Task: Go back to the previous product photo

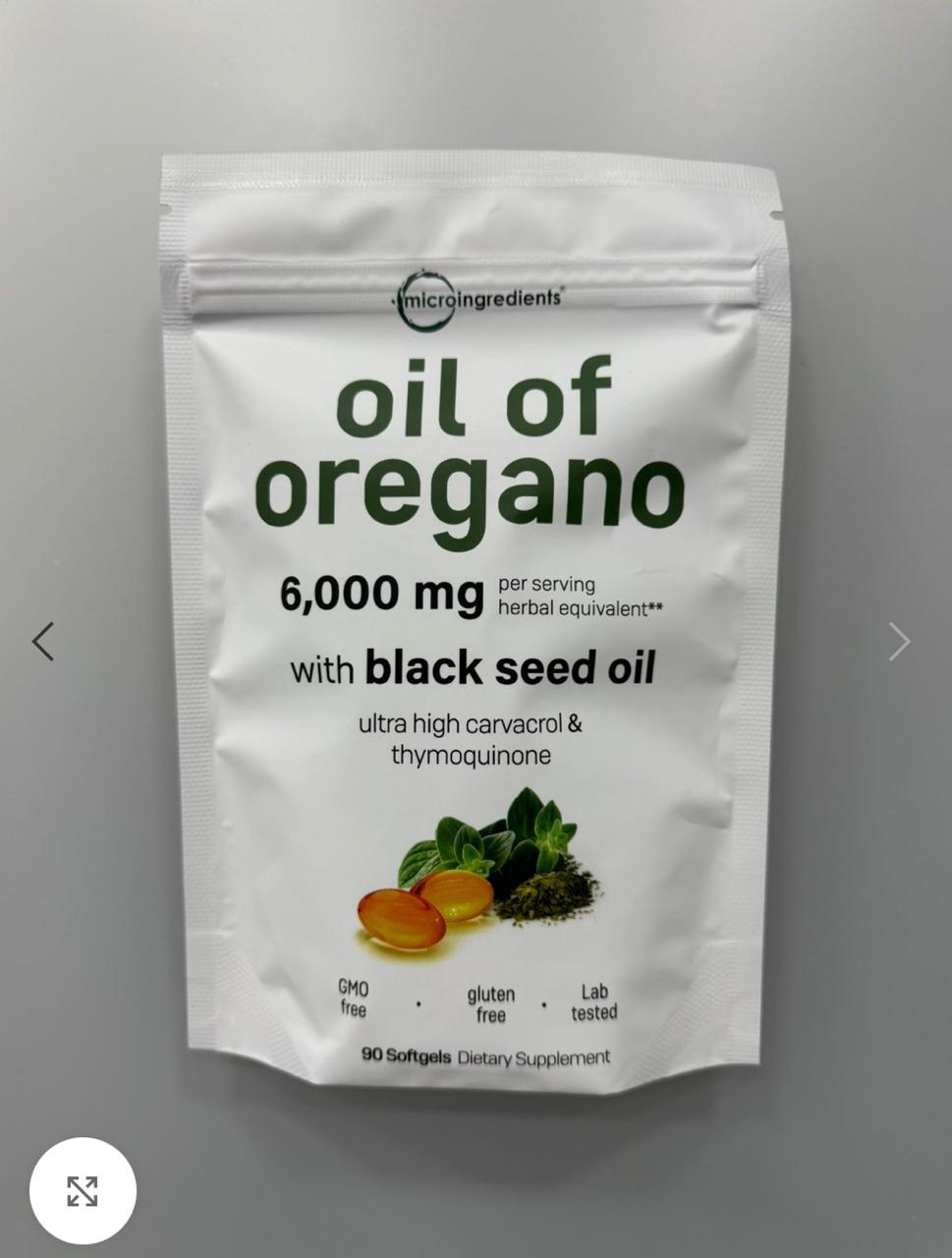Action: (x=43, y=642)
